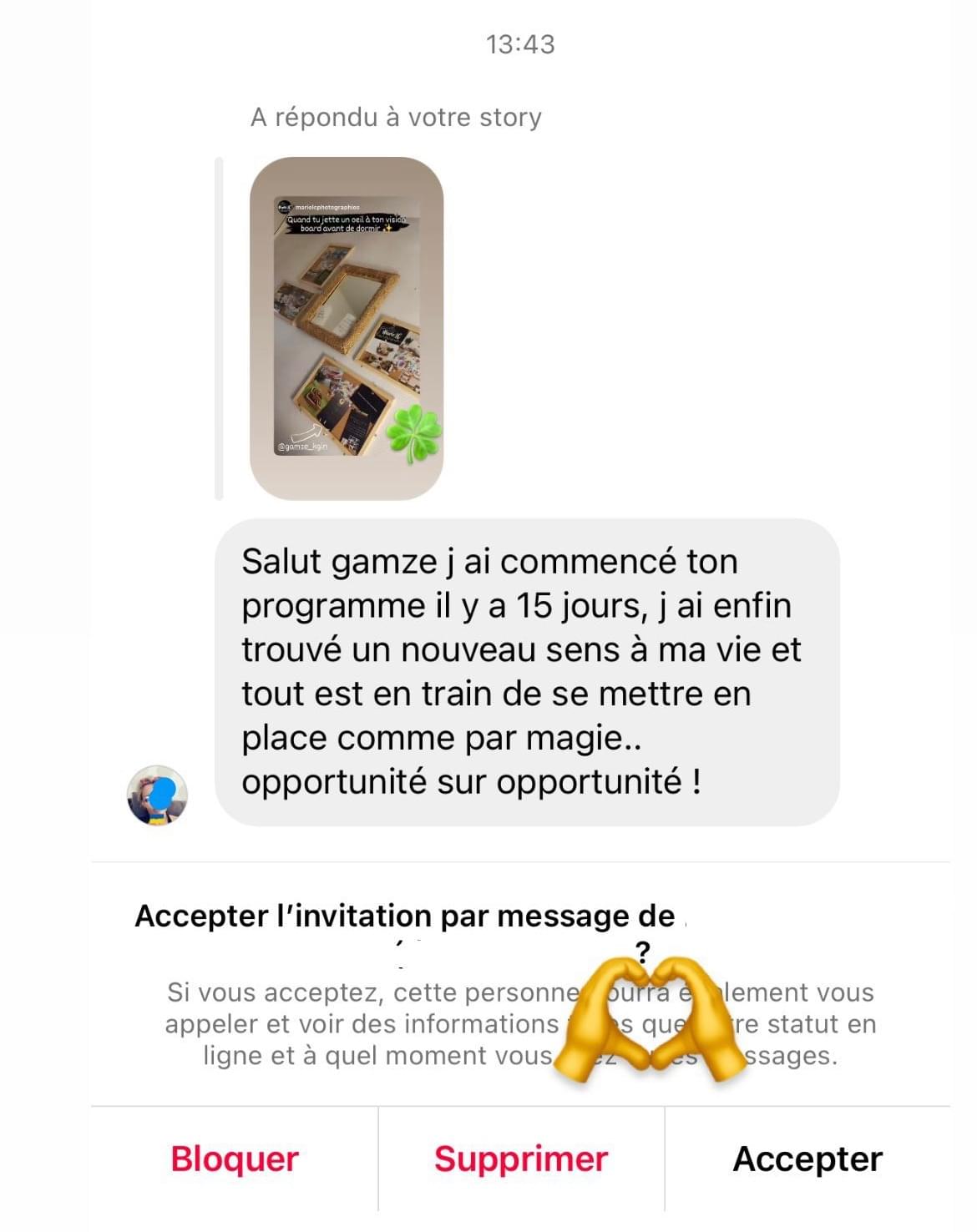Image resolution: width=977 pixels, height=1232 pixels.
Task: Accept the message invitation with Accepter
Action: coord(807,1159)
